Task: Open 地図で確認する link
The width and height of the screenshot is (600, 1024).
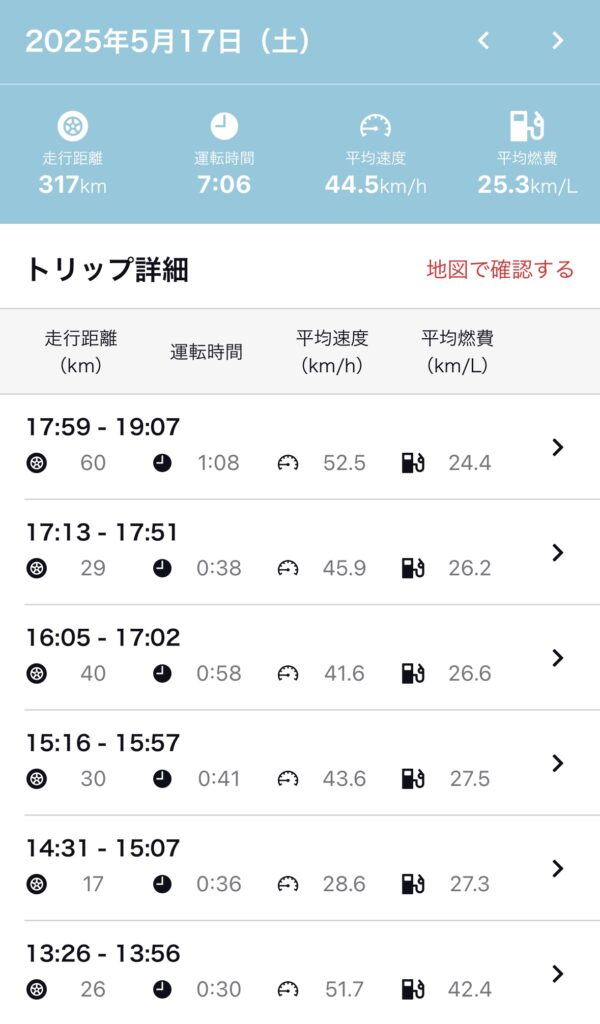Action: click(x=500, y=269)
